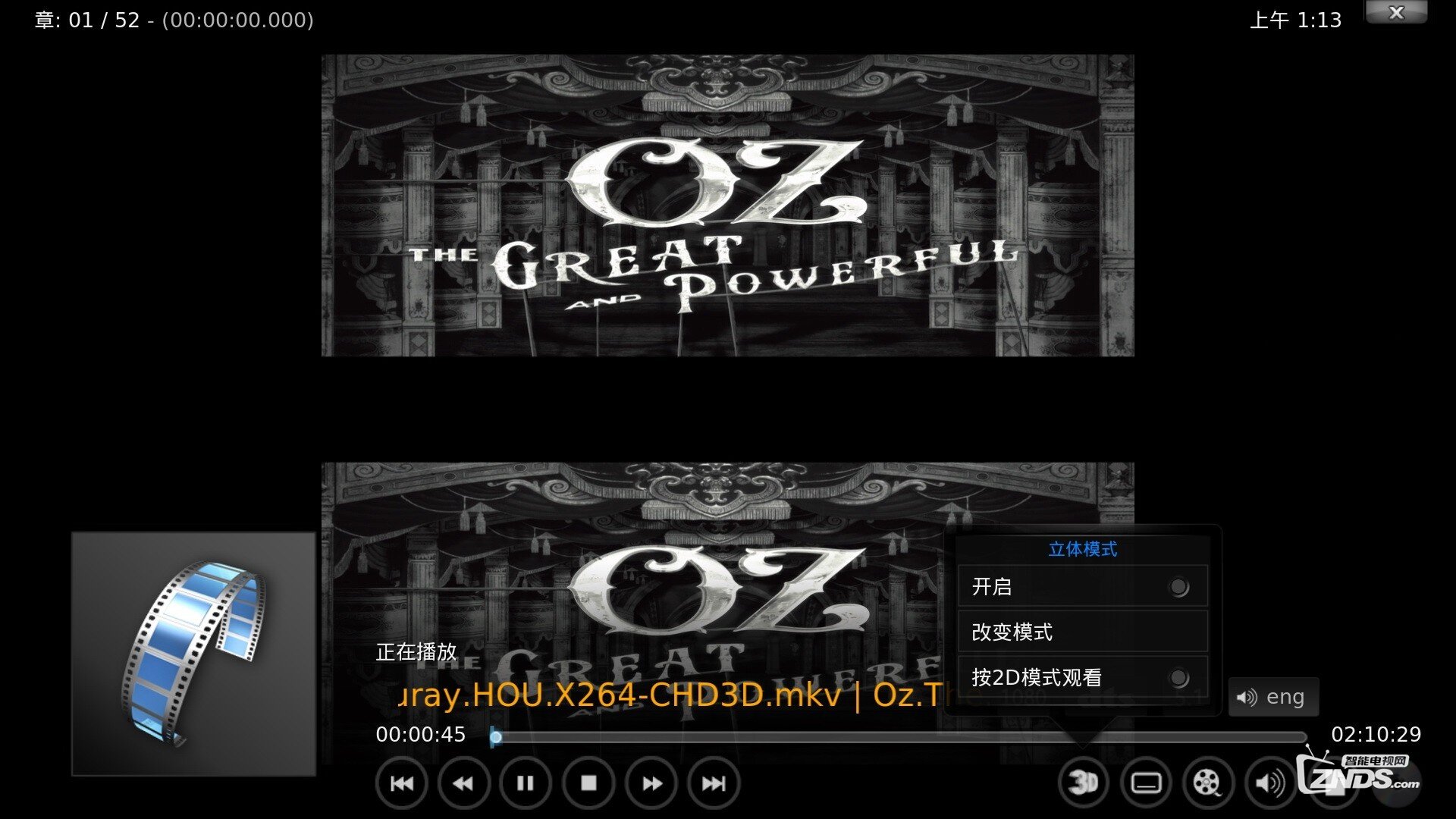
Task: Tap the 3D stereoscopic mode icon
Action: click(x=1083, y=782)
